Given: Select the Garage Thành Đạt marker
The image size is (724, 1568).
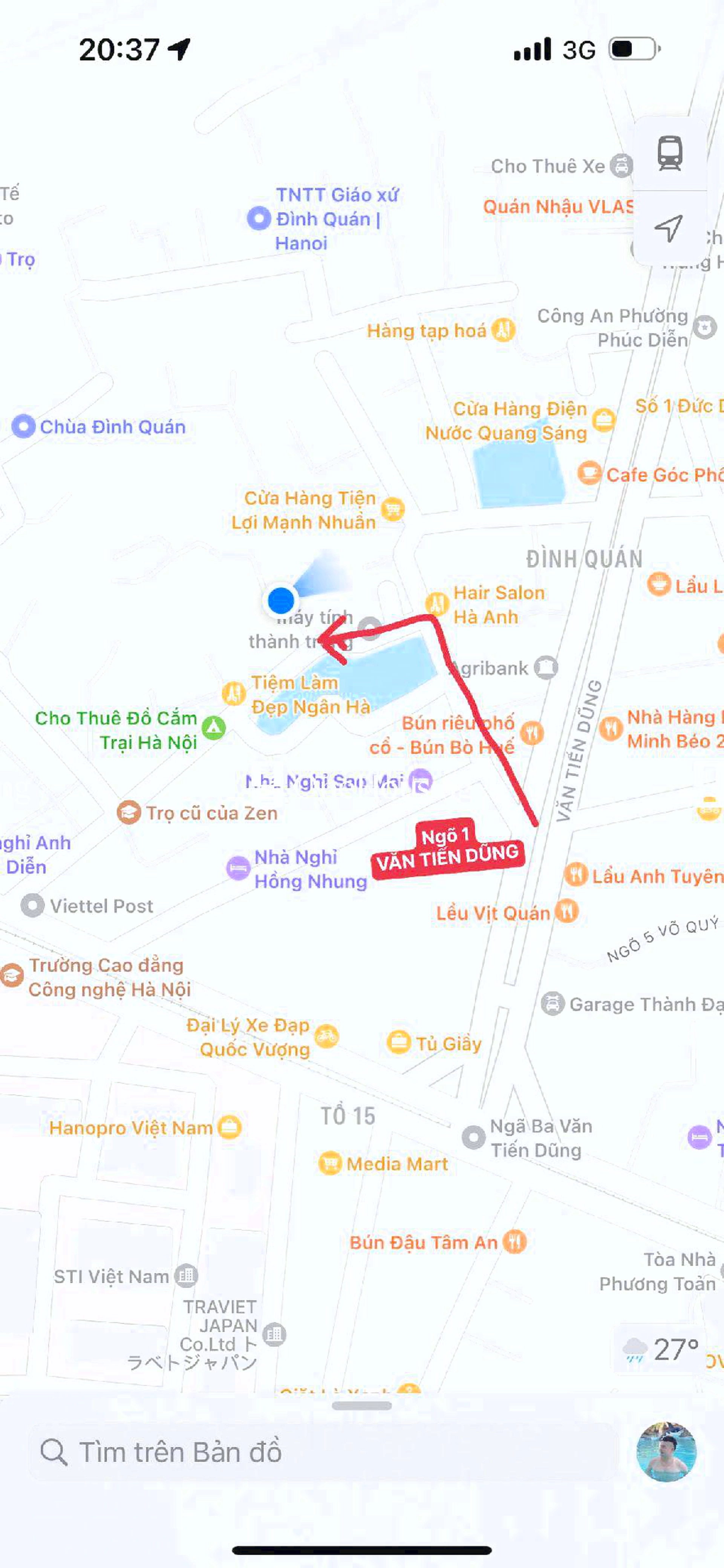Looking at the screenshot, I should pyautogui.click(x=552, y=1004).
